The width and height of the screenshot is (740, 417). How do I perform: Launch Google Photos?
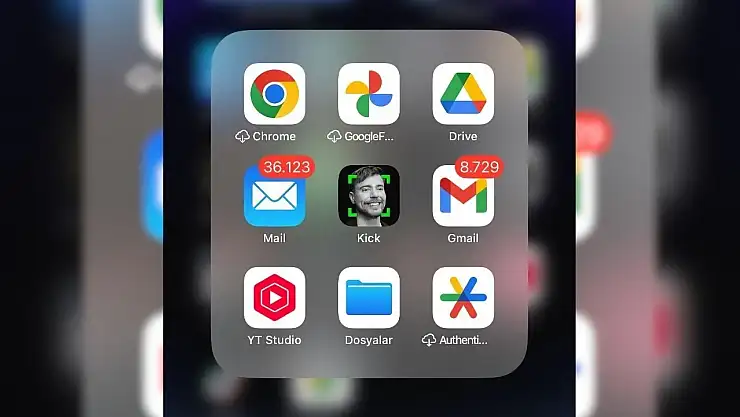[369, 94]
